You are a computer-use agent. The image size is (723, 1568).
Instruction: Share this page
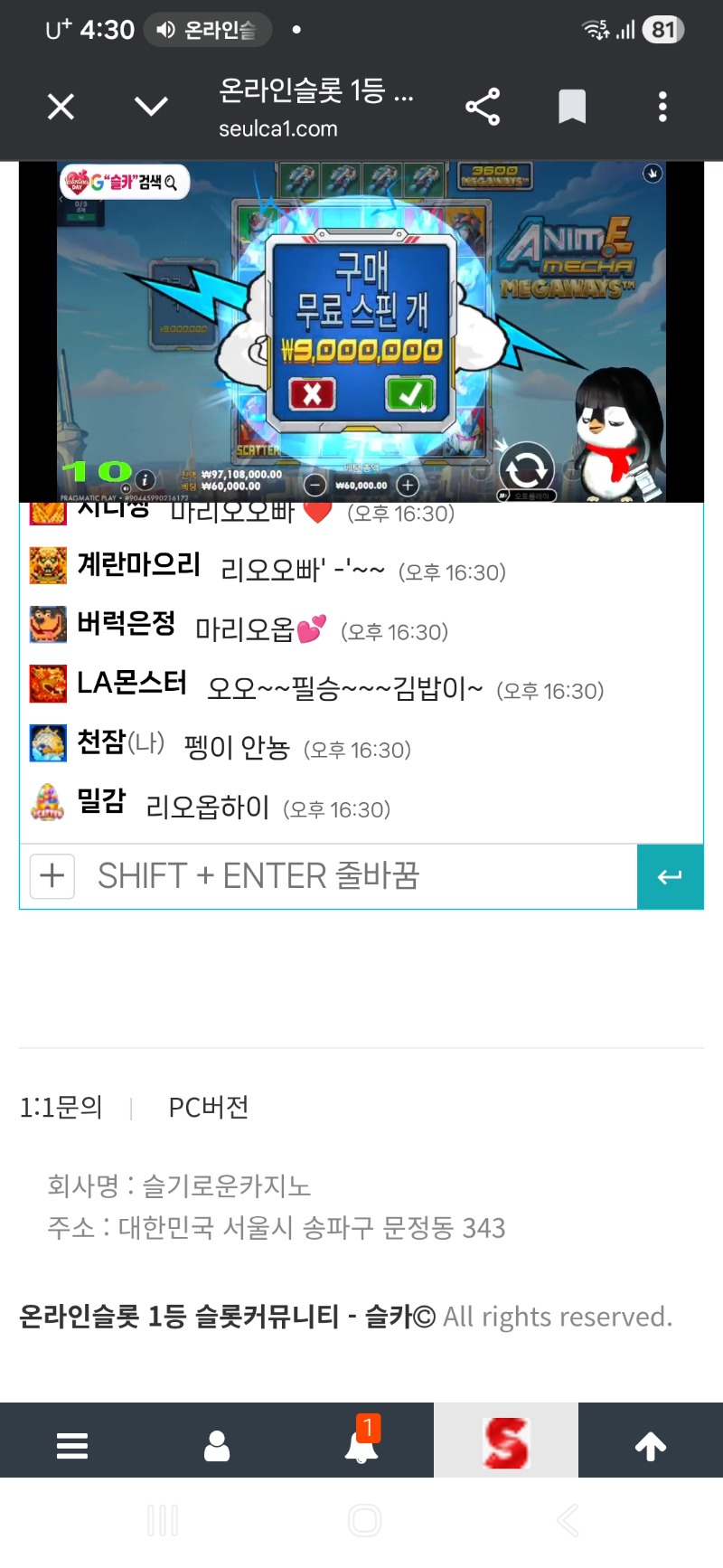(x=483, y=107)
